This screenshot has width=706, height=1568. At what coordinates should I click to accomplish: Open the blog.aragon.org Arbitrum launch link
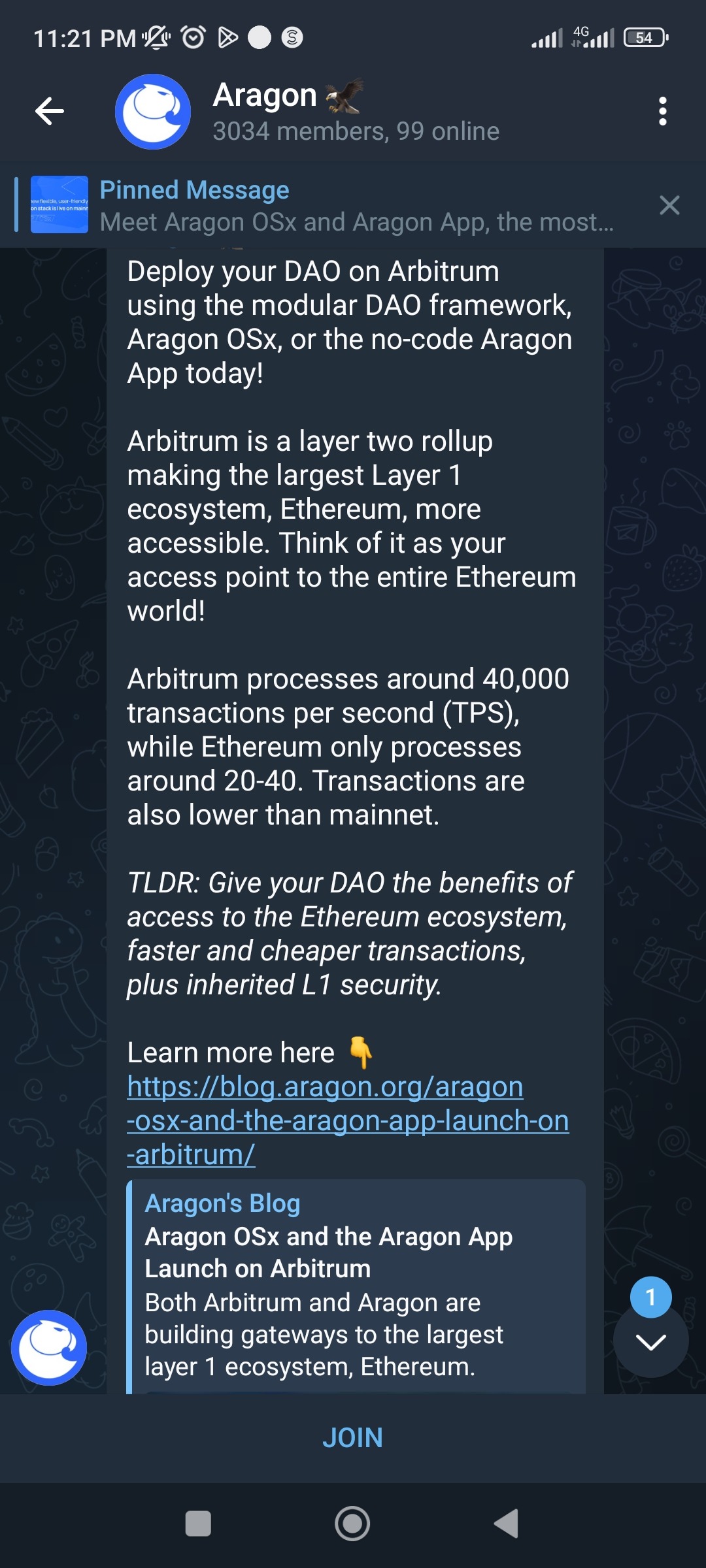(x=347, y=1120)
